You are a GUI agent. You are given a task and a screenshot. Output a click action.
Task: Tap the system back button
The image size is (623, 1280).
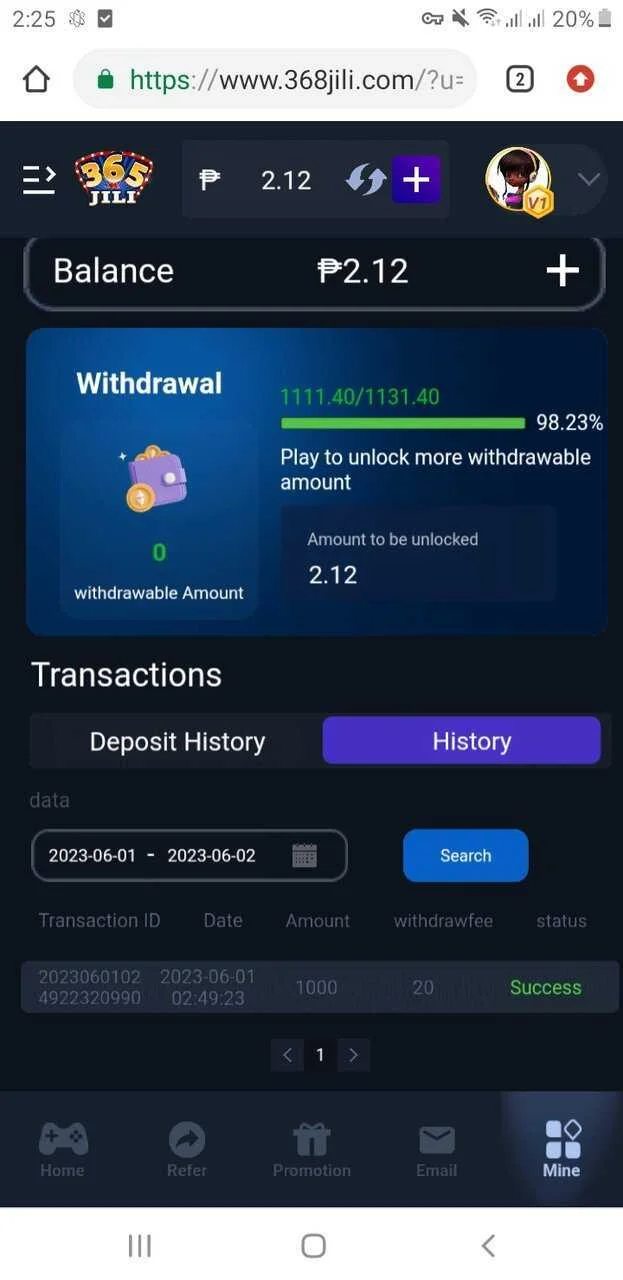pos(488,1245)
